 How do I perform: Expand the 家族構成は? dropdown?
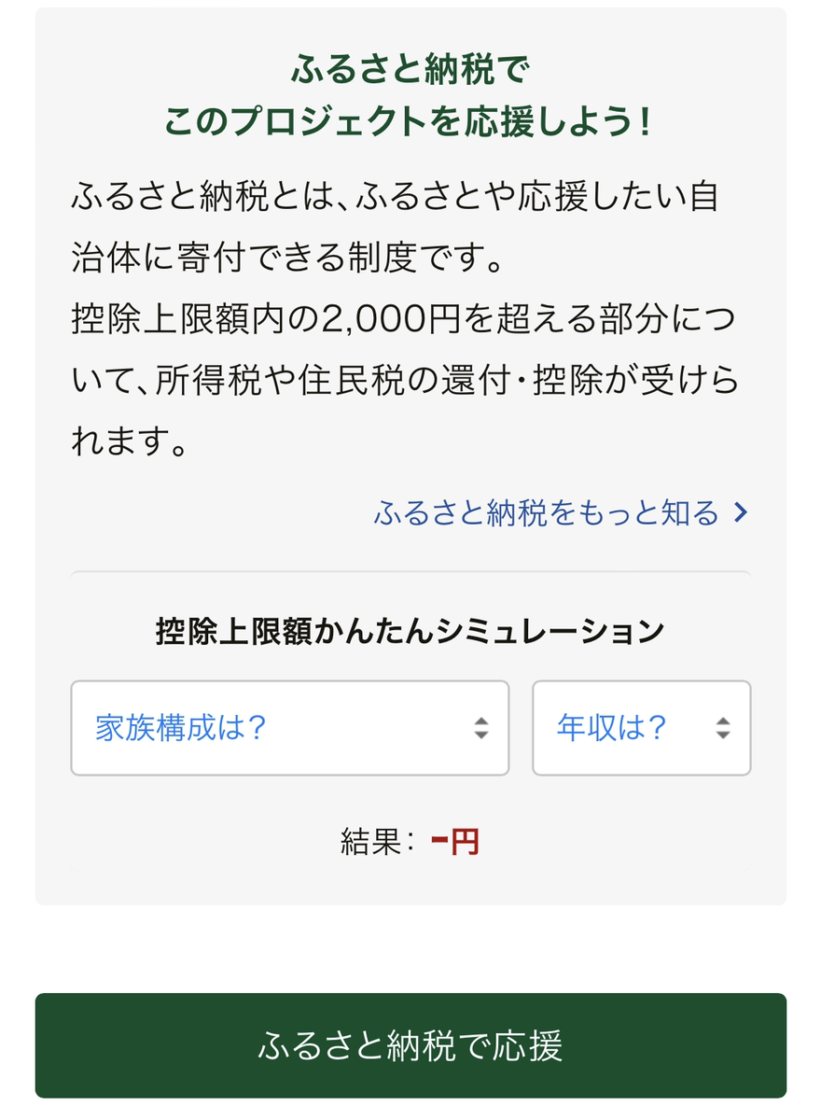coord(289,728)
